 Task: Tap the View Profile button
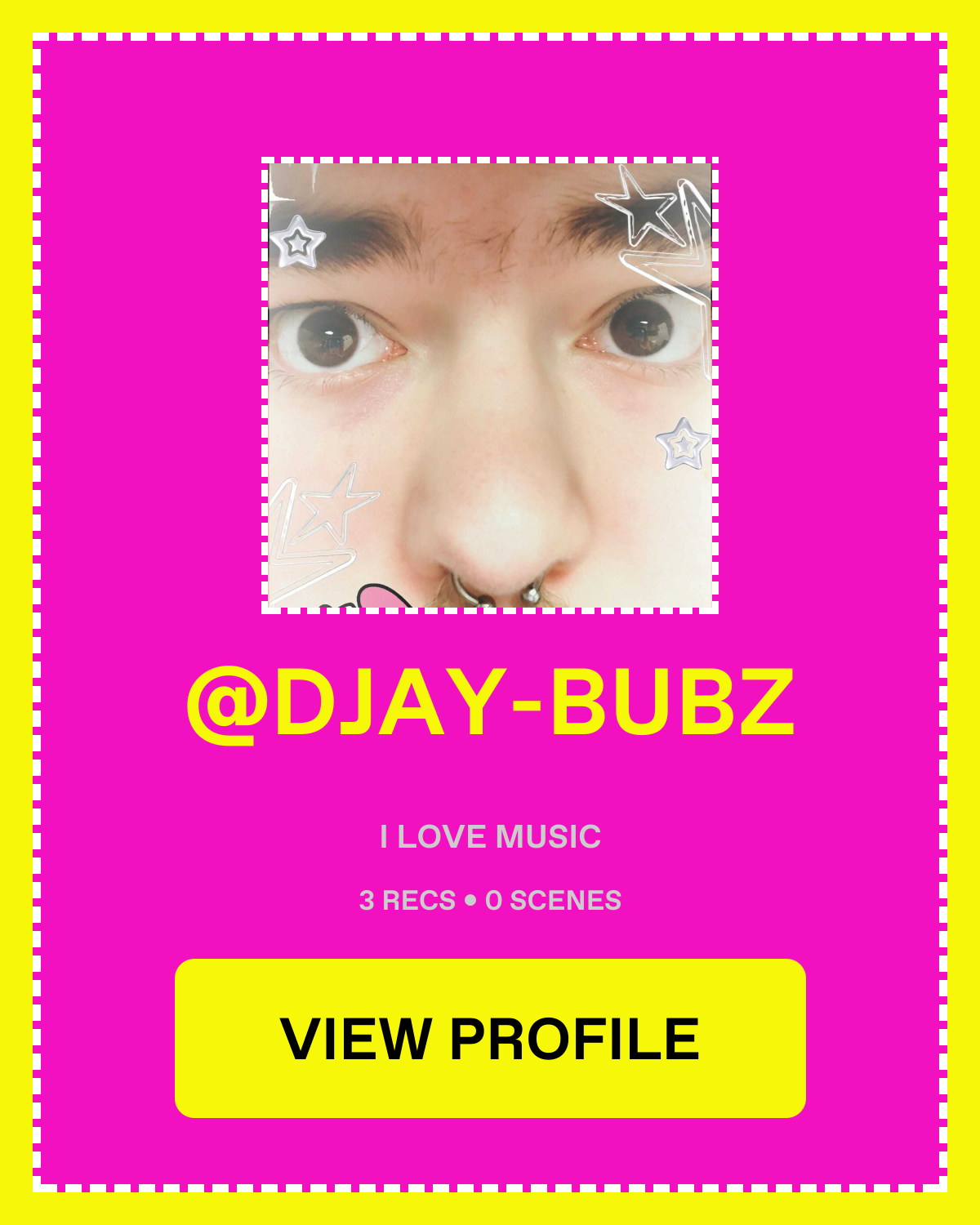490,1038
